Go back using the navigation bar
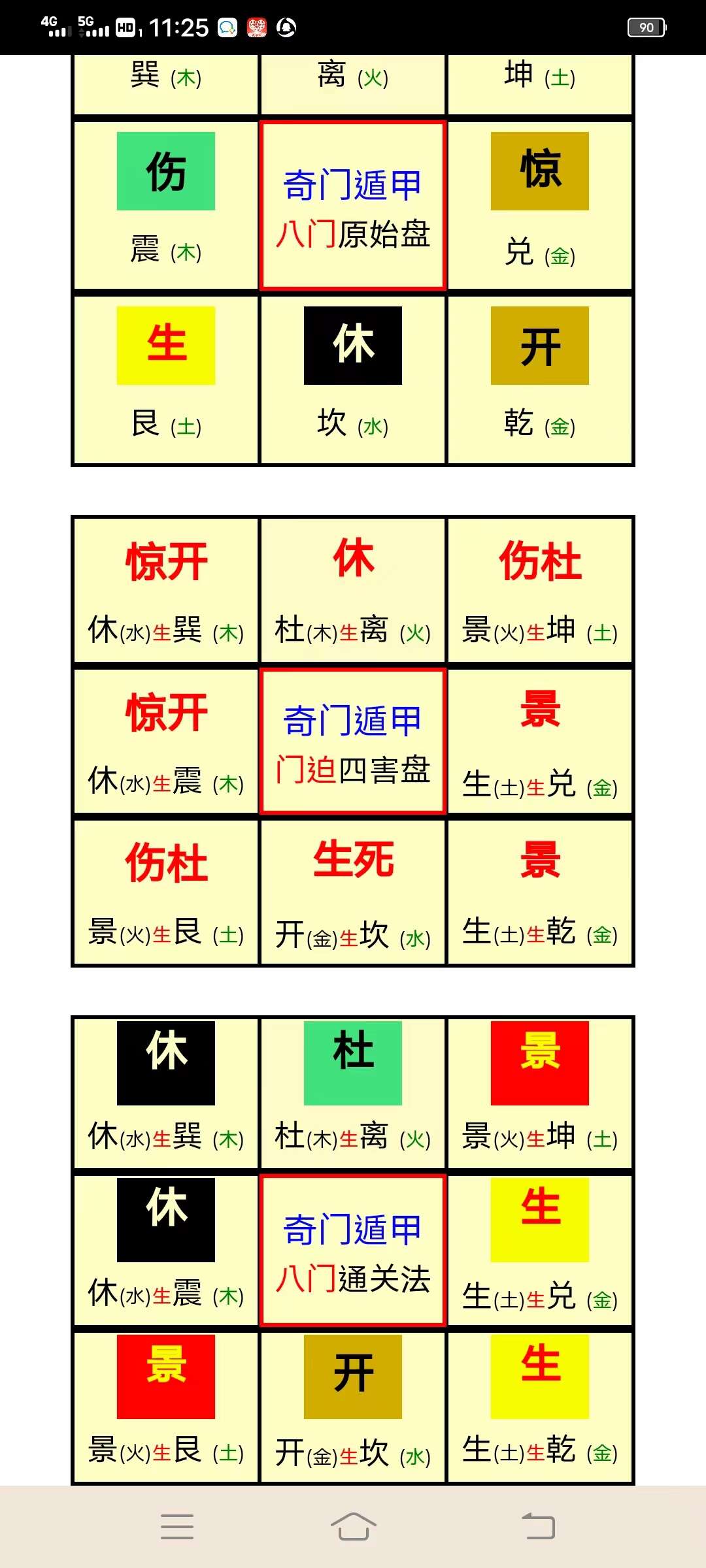The image size is (706, 1568). pos(538,1527)
